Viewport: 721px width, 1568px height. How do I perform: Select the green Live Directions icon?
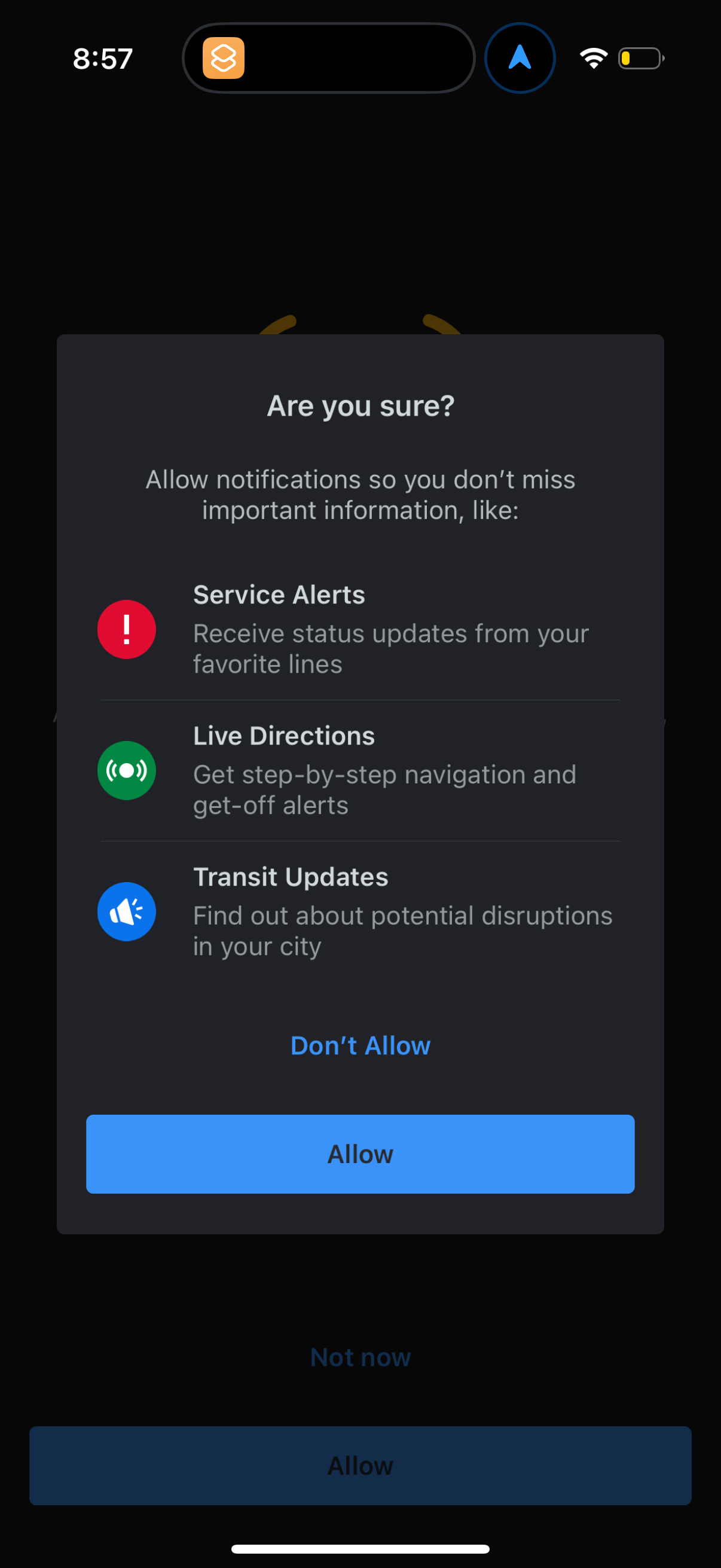click(127, 770)
